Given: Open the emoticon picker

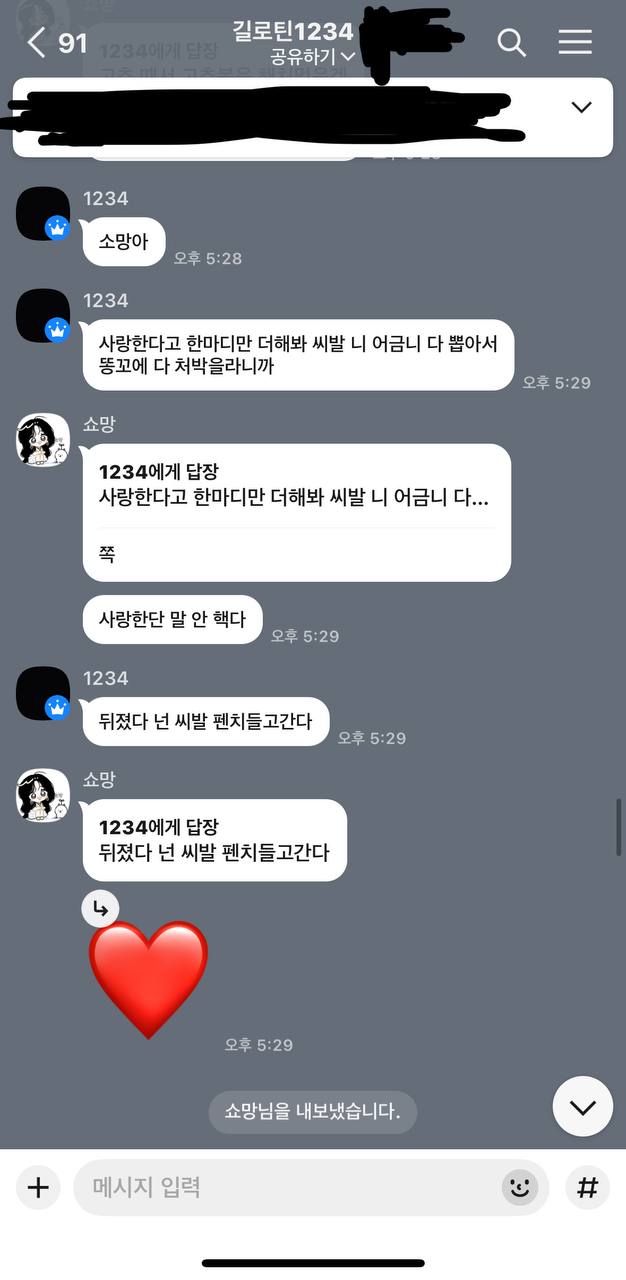Looking at the screenshot, I should [518, 1188].
